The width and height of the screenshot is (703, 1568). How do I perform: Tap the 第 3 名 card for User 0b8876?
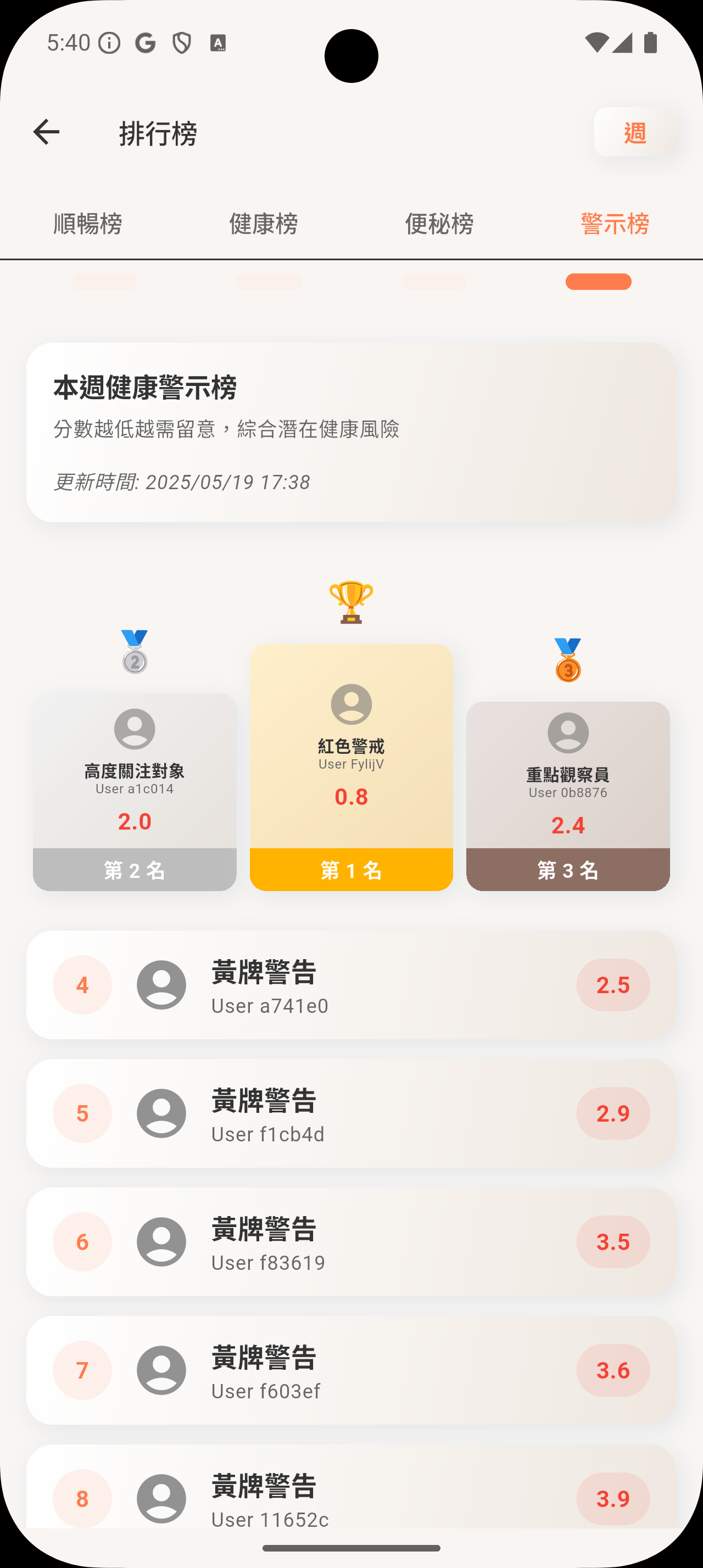[567, 797]
